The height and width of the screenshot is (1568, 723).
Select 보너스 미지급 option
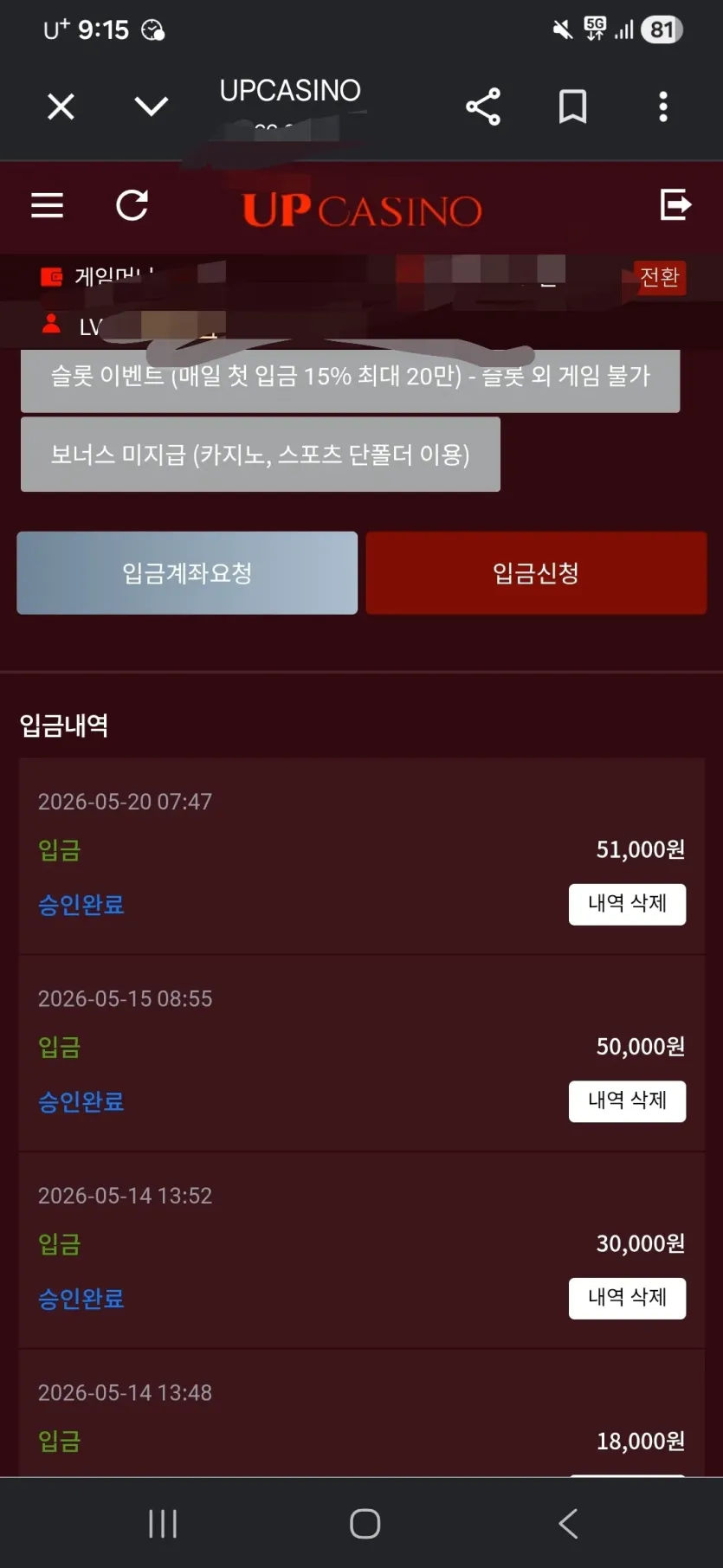(261, 455)
